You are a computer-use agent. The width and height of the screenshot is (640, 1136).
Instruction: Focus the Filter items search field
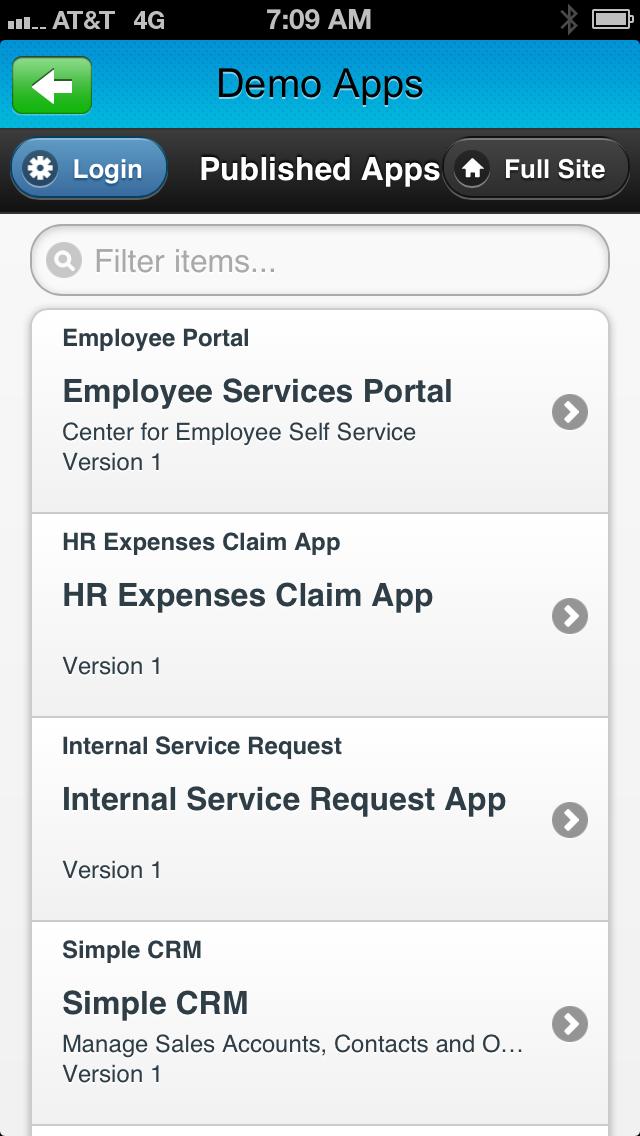click(x=320, y=261)
